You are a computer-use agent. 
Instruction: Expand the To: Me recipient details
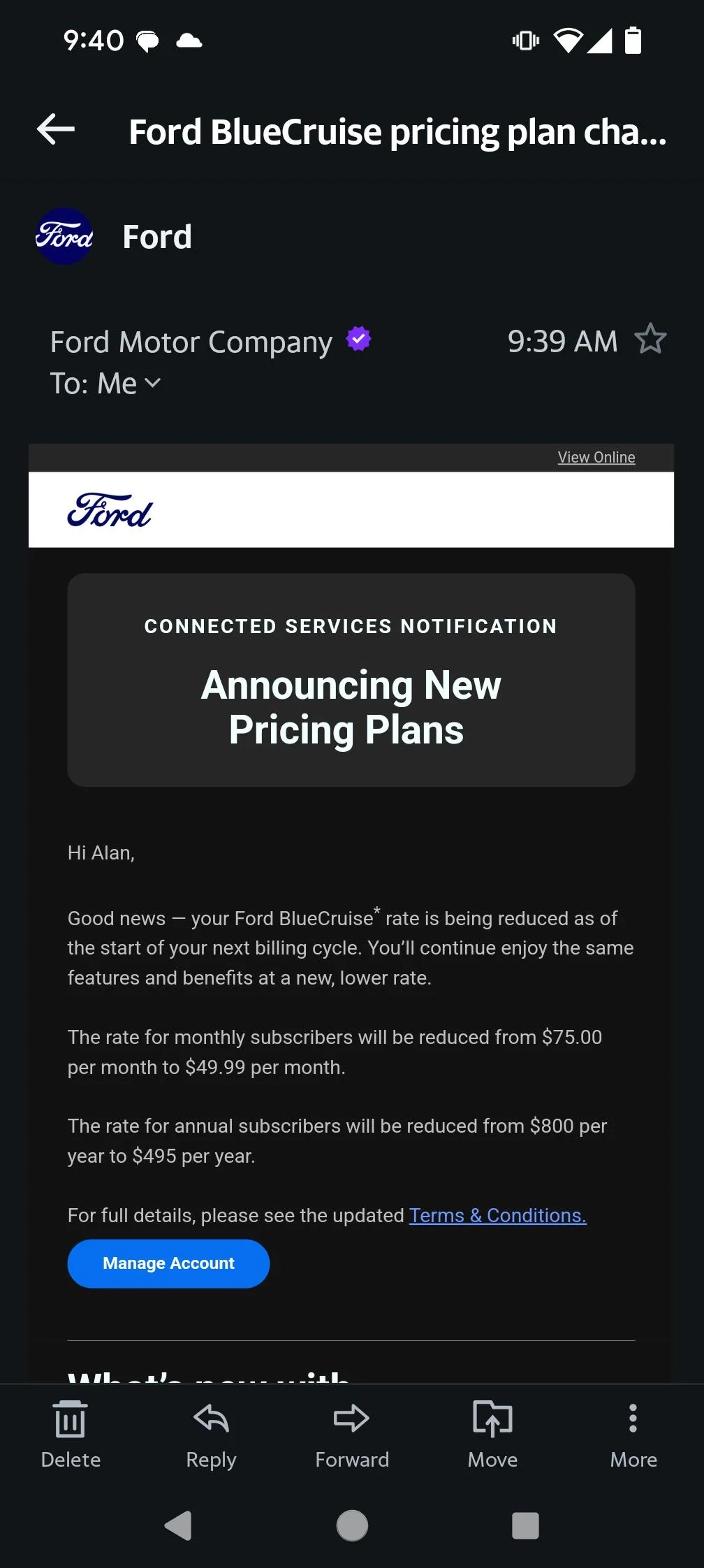tap(105, 384)
